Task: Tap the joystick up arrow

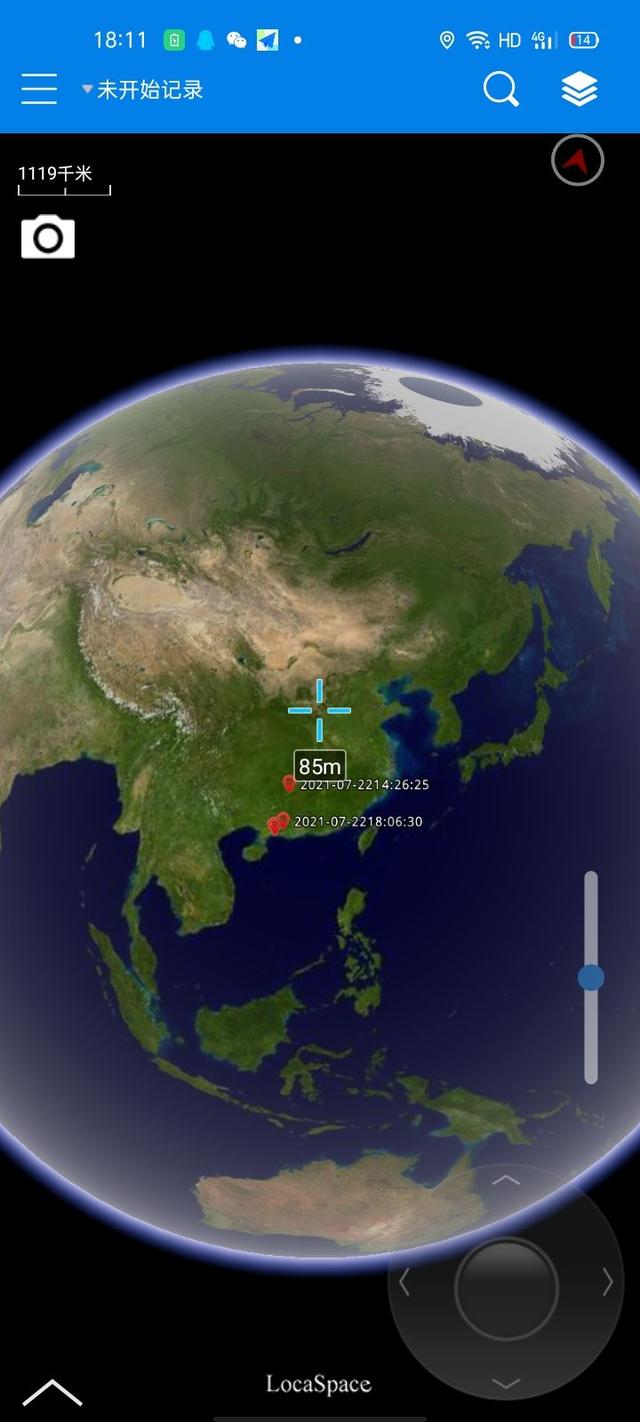Action: pyautogui.click(x=506, y=1181)
